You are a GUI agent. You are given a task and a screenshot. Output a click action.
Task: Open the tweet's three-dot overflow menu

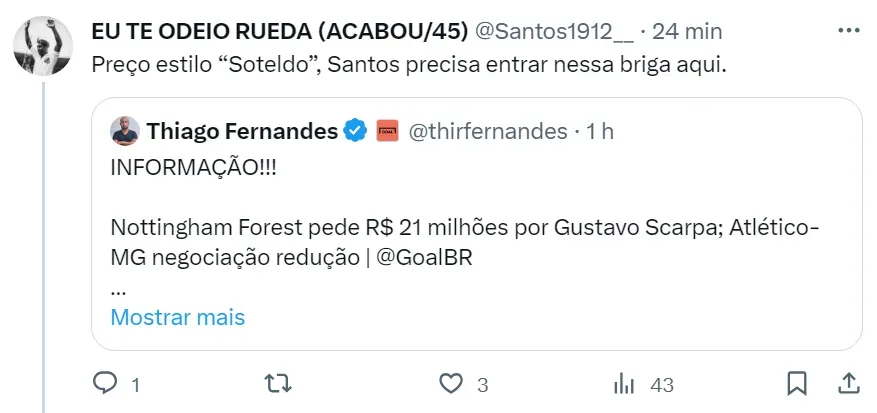(848, 31)
